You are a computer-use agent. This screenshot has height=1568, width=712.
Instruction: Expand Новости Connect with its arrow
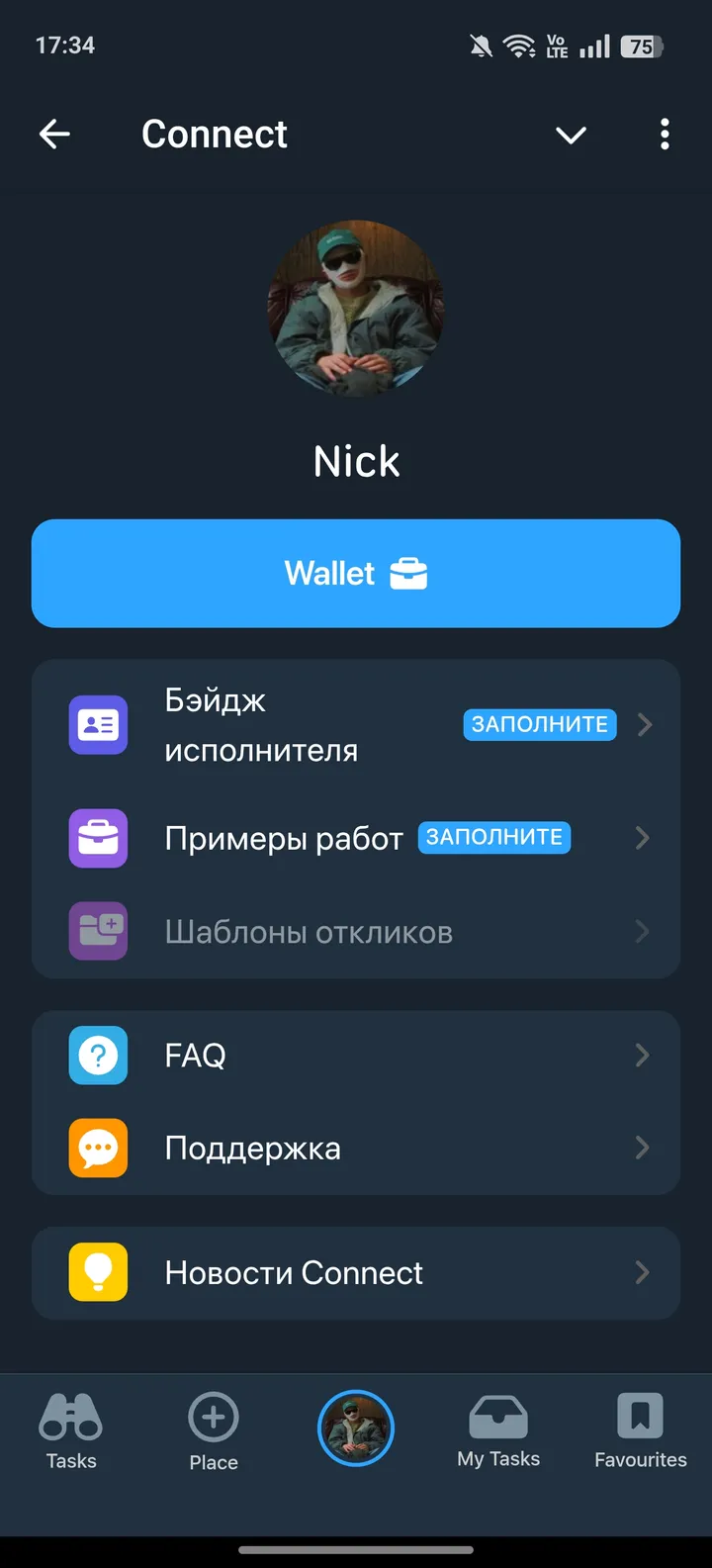pos(644,1273)
